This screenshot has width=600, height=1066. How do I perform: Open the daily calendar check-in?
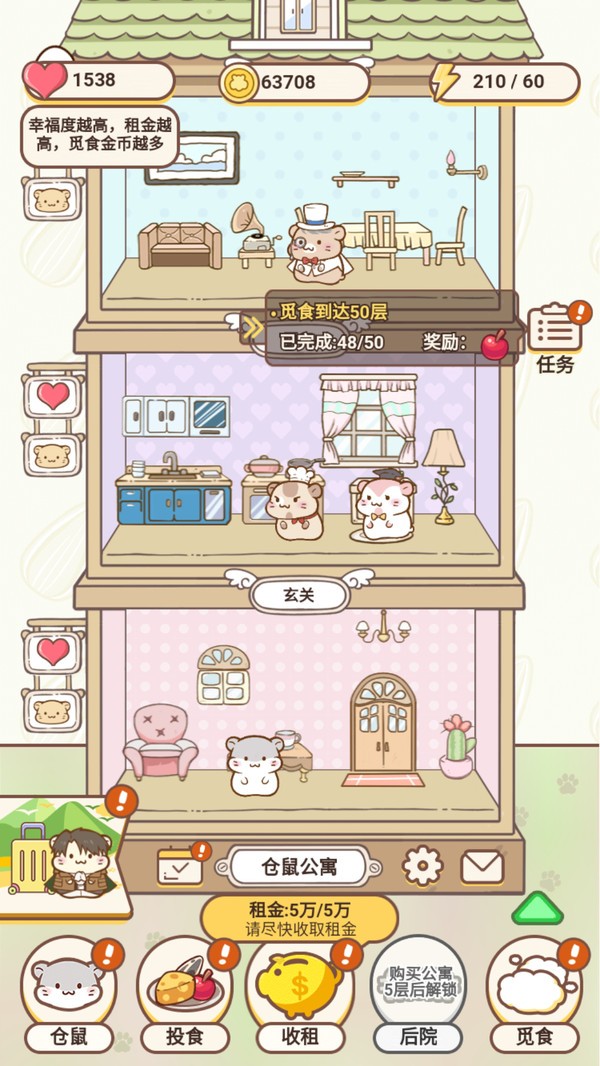(x=180, y=866)
